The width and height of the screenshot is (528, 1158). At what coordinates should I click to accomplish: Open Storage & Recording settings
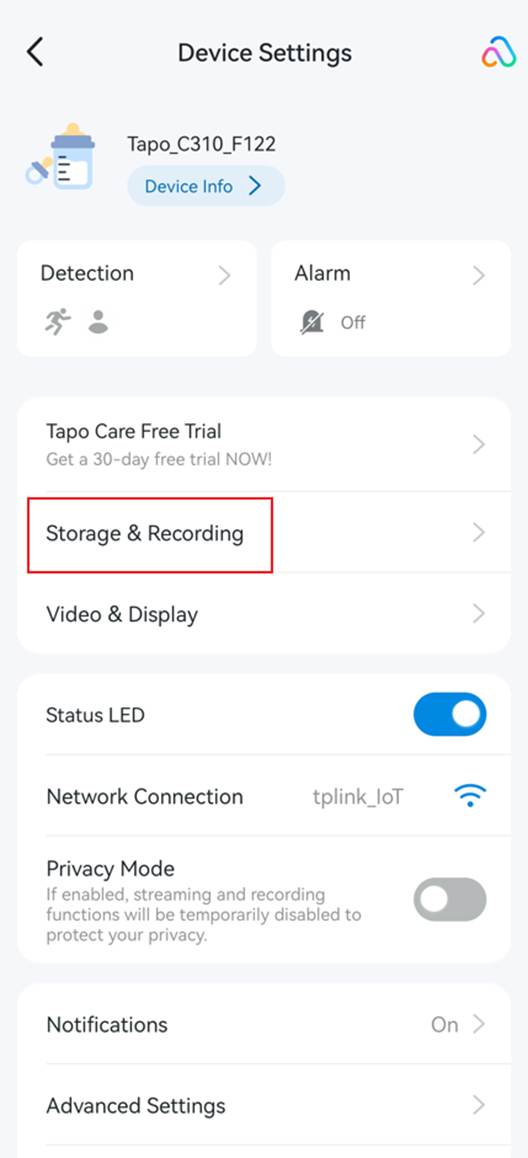pos(264,532)
